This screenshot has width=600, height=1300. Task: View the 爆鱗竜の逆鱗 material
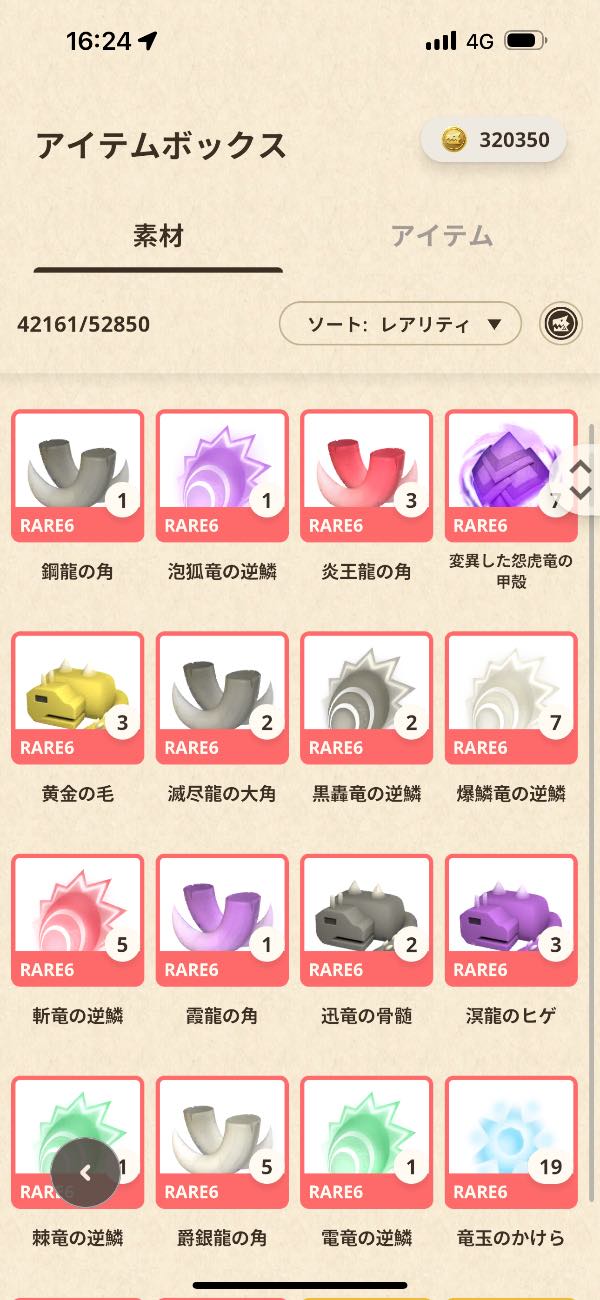point(510,699)
